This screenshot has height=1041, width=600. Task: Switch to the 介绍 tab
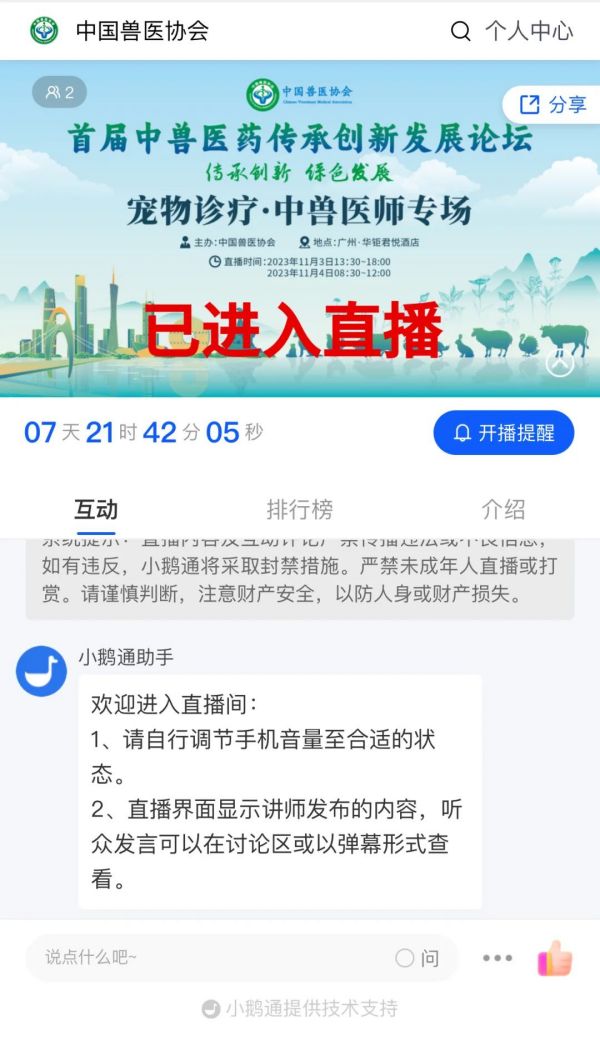coord(502,509)
